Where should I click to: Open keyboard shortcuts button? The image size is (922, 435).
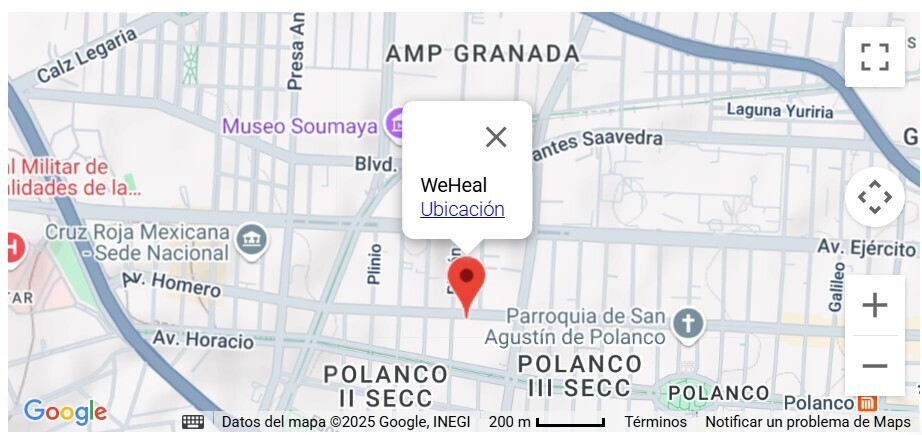(x=193, y=422)
